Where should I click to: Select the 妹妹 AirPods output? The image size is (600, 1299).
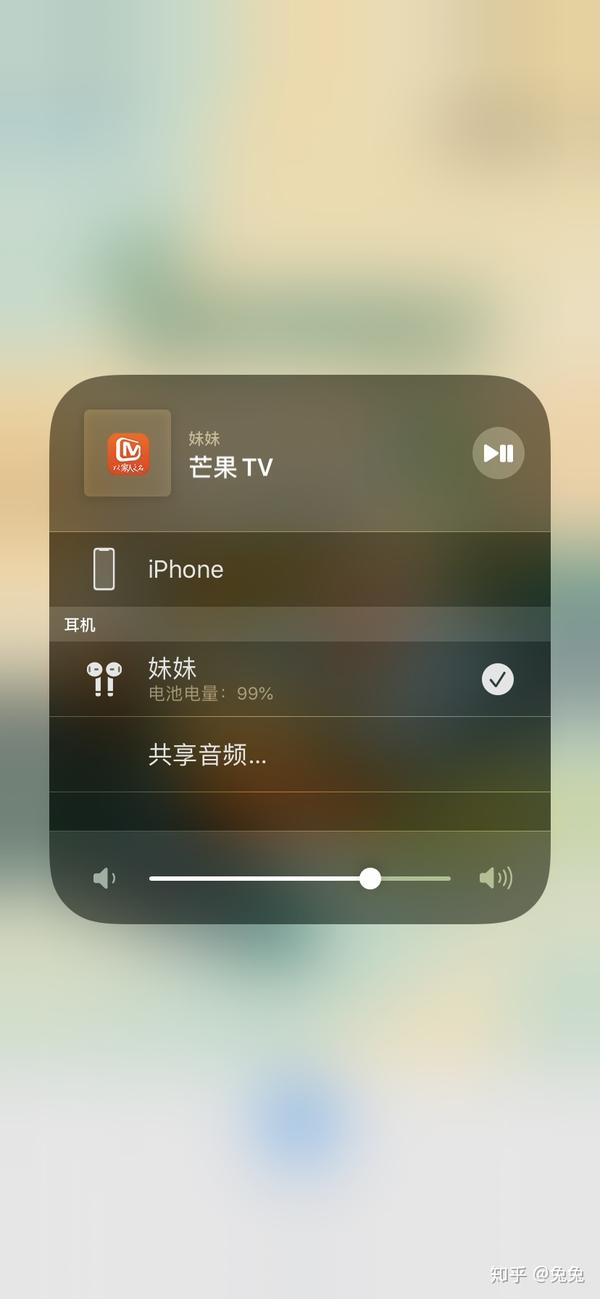[300, 679]
